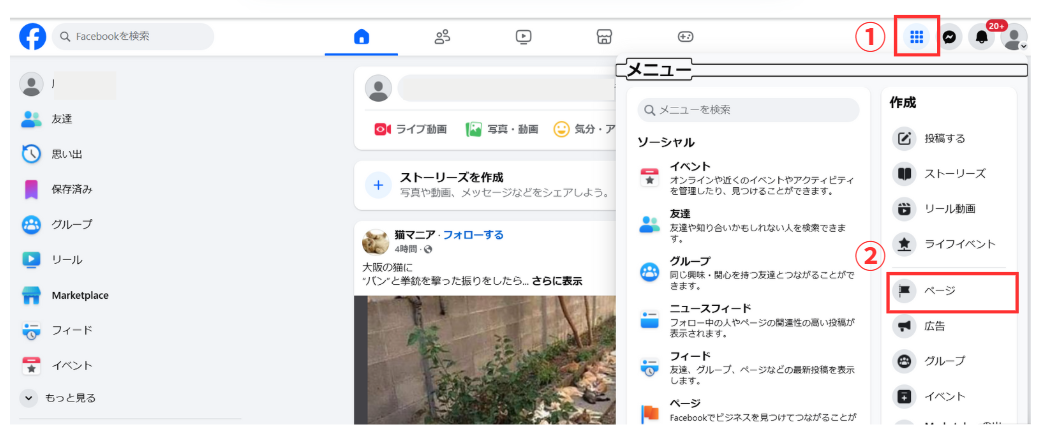Open 保存済み in the left sidebar
This screenshot has width=1042, height=443.
(x=71, y=189)
